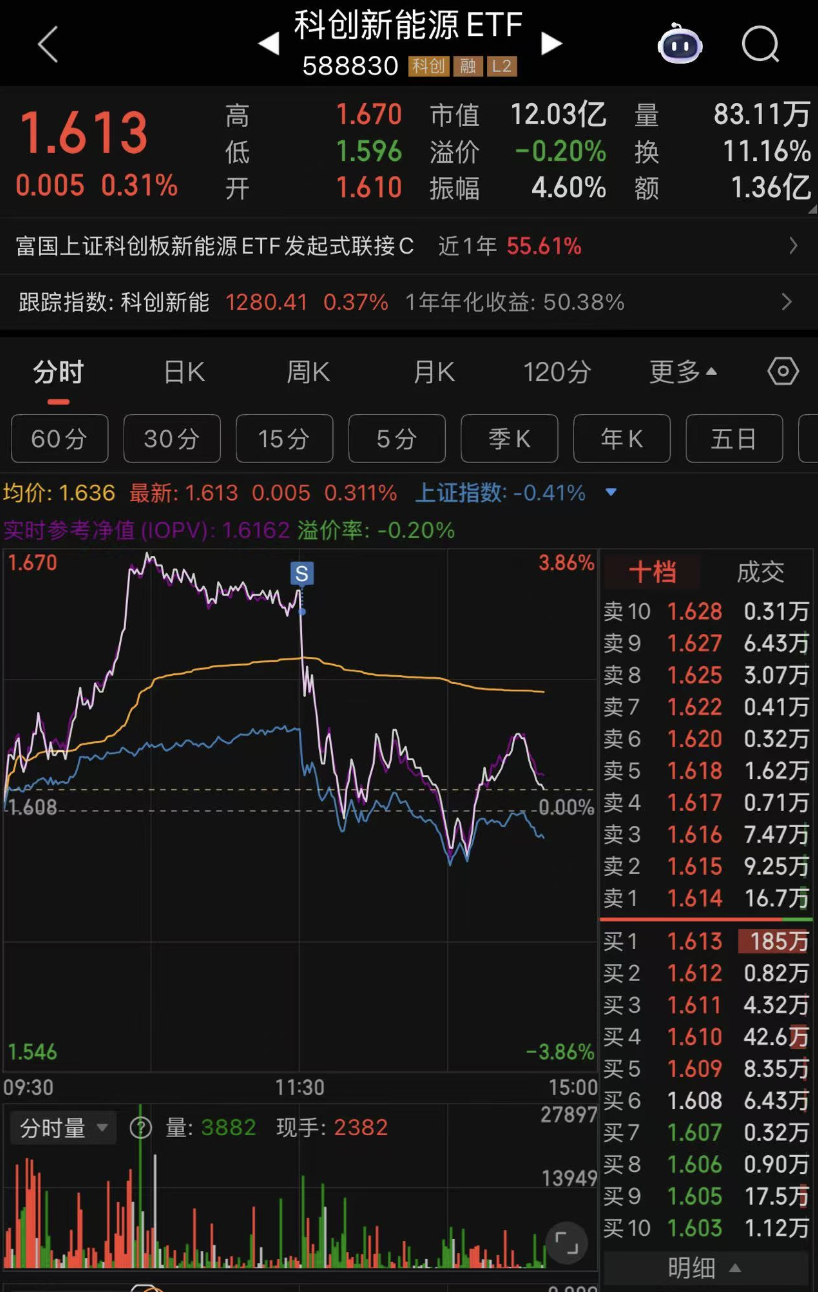
Task: Switch order book to 成交 tab
Action: click(760, 572)
